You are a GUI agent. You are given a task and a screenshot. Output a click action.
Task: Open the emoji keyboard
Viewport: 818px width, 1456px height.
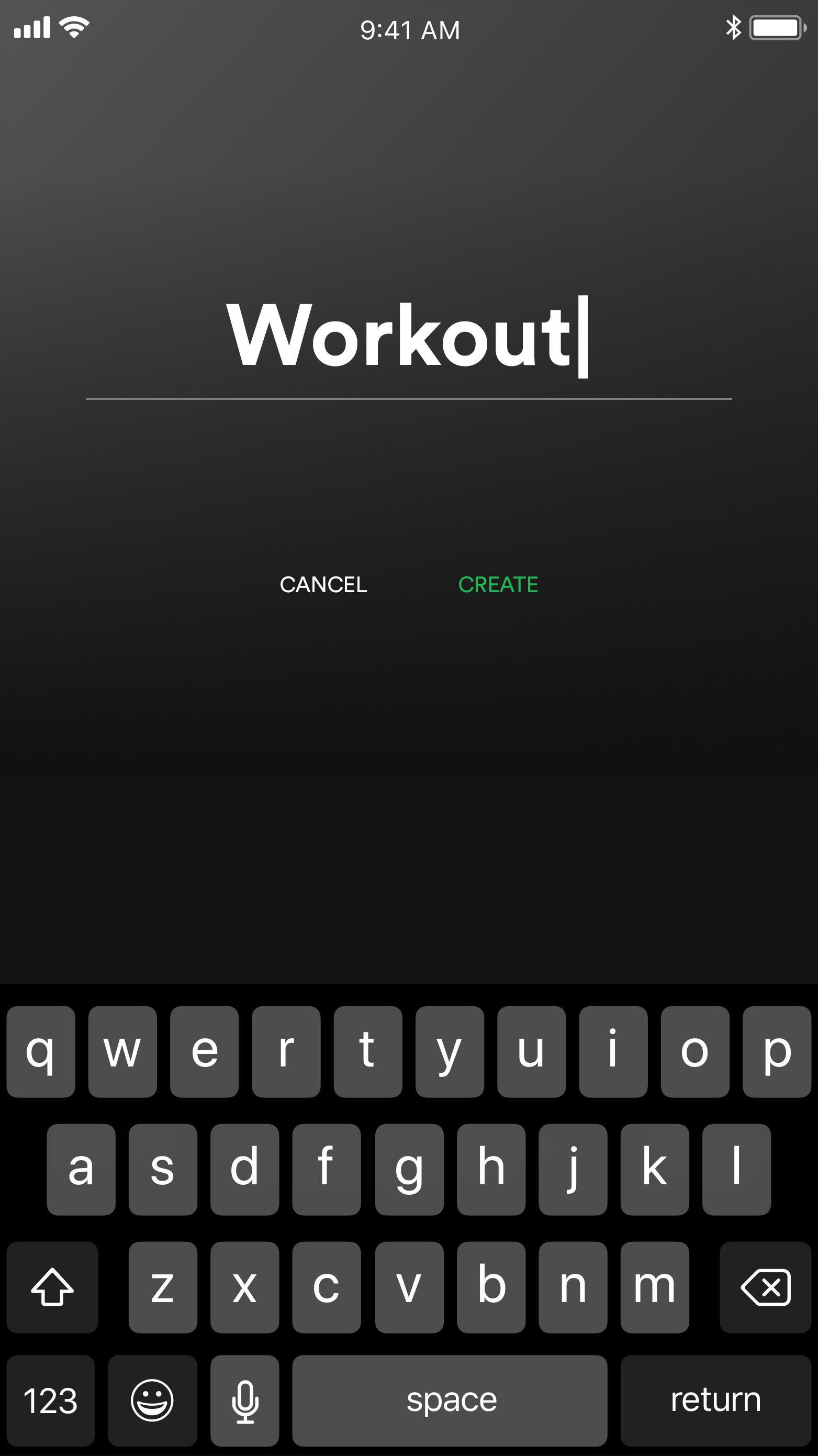point(152,1401)
